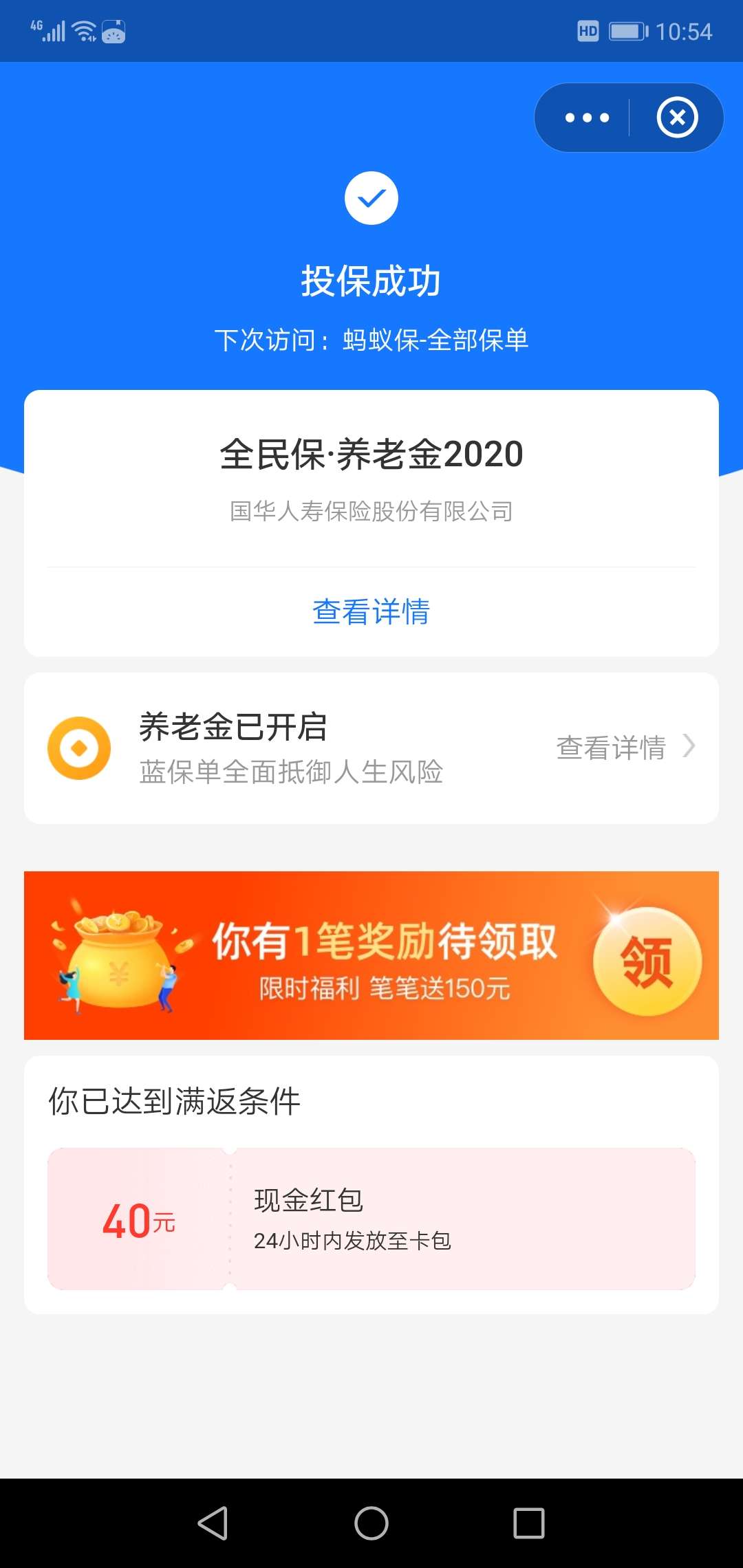The image size is (743, 1568).
Task: Open the three-dot more options menu
Action: (587, 118)
